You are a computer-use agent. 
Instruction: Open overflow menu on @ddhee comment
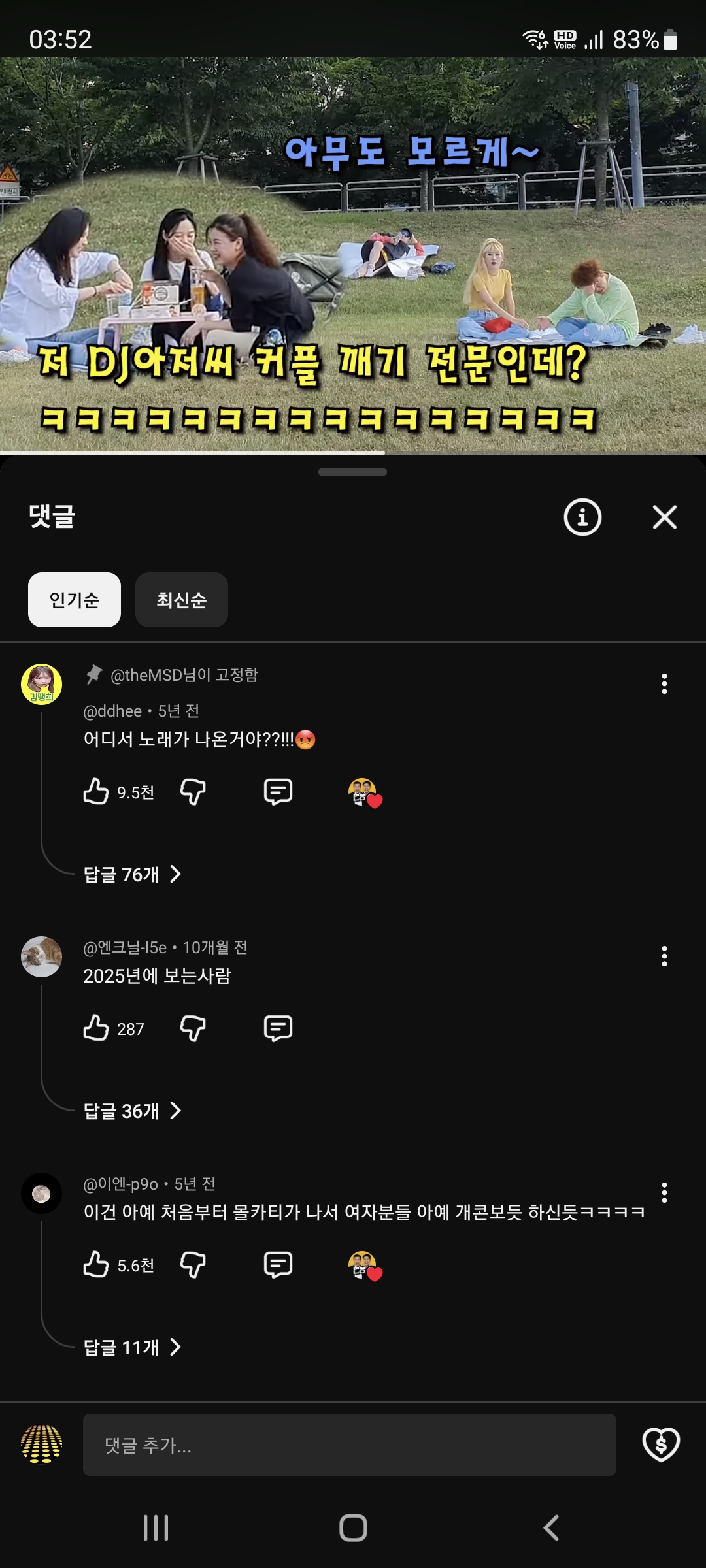tap(664, 684)
